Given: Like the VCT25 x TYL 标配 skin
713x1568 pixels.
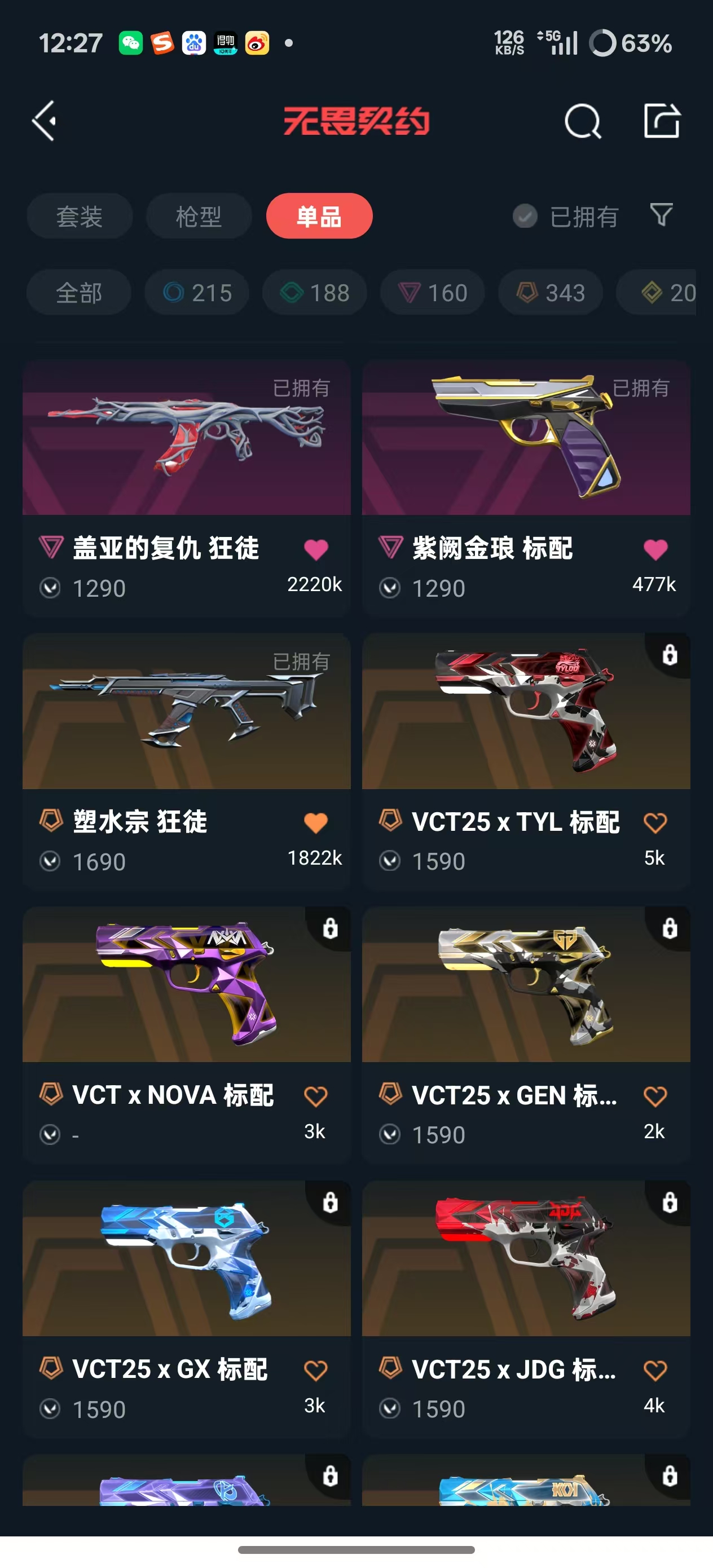Looking at the screenshot, I should coord(655,823).
